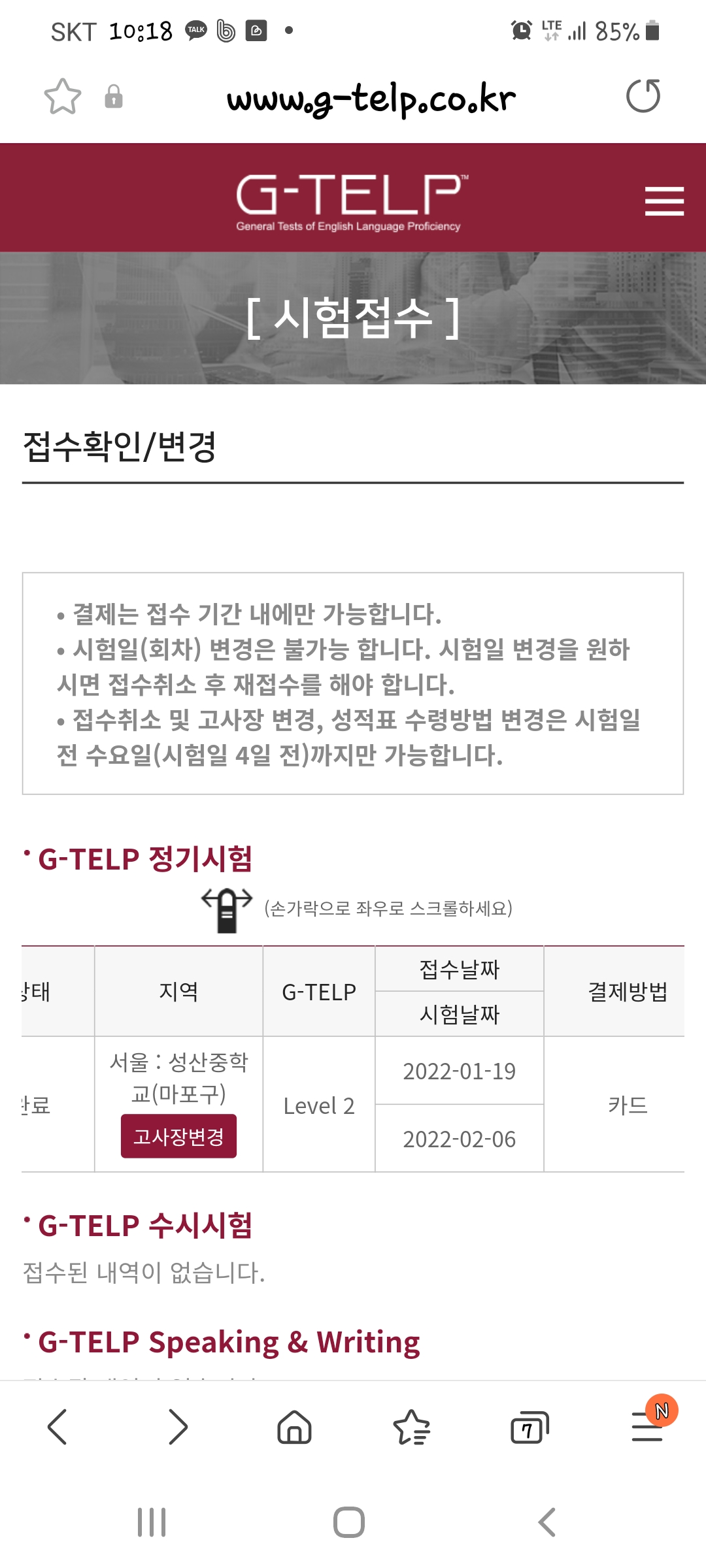
Task: View site security info via lock icon
Action: coord(114,97)
